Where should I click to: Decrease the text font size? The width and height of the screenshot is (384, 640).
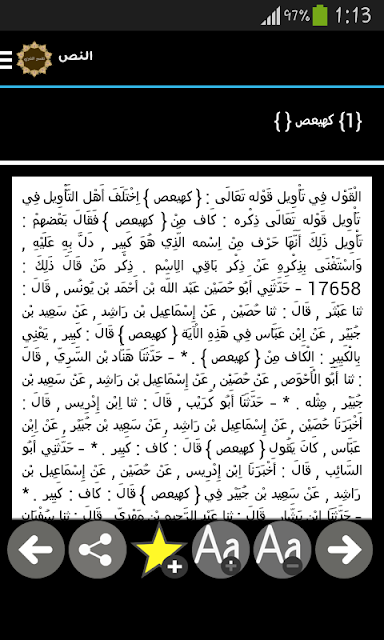[282, 549]
